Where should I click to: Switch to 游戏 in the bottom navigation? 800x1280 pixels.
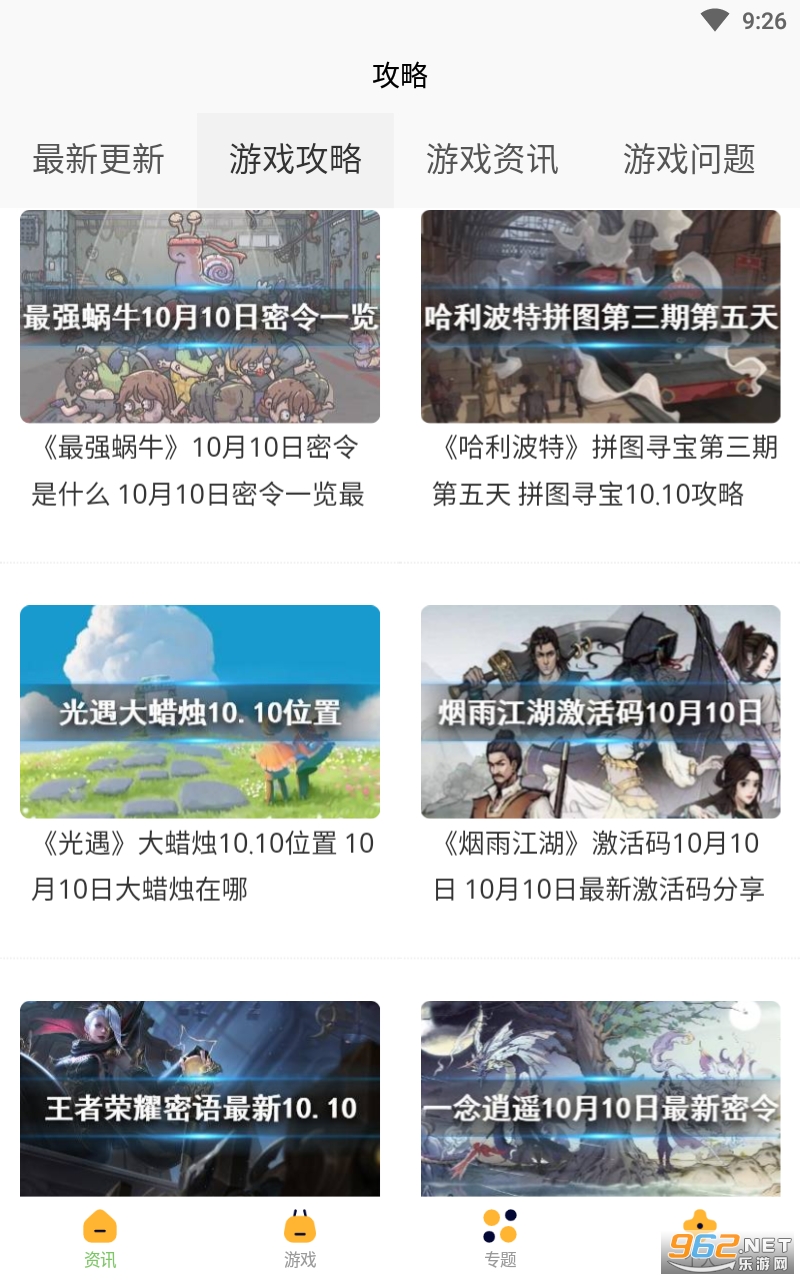click(x=300, y=1238)
